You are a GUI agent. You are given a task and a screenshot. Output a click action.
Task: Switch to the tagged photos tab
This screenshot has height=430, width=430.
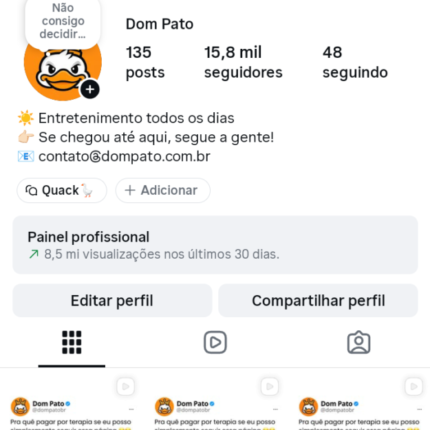click(x=359, y=342)
